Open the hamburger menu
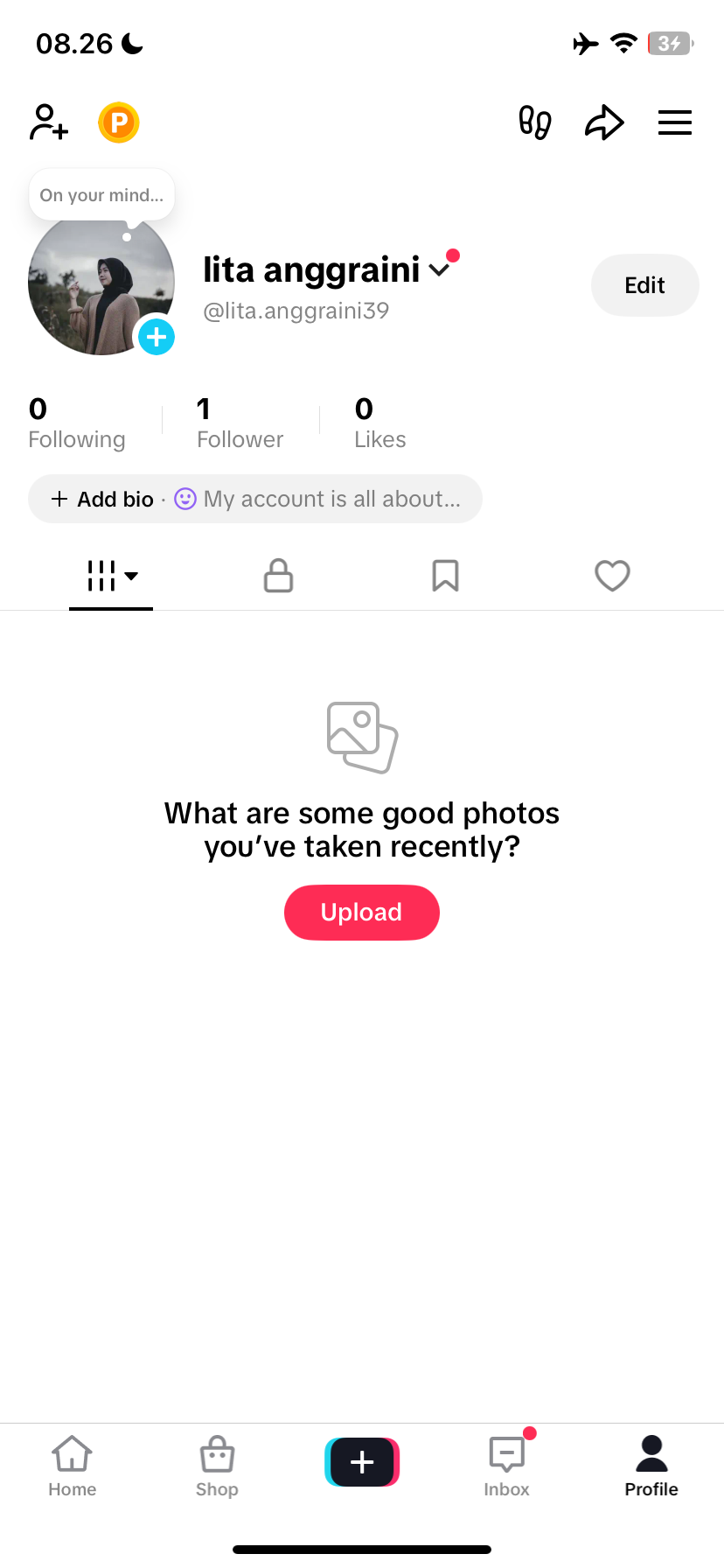Screen dimensions: 724x1568 [x=675, y=122]
